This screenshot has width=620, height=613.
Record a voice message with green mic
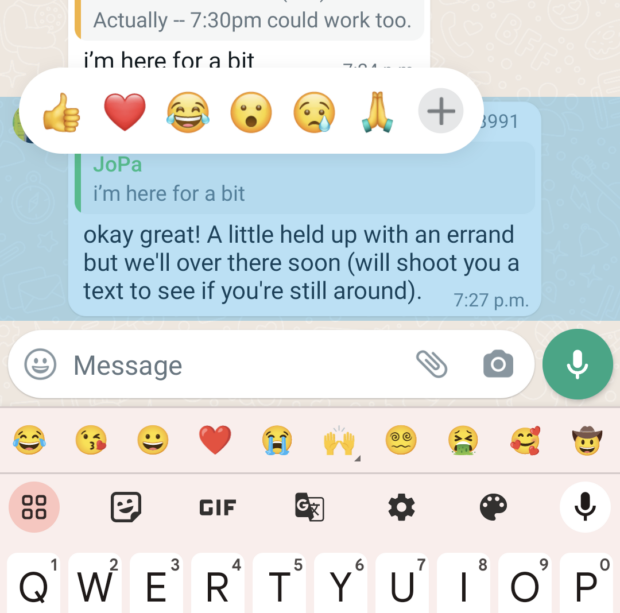click(x=577, y=365)
